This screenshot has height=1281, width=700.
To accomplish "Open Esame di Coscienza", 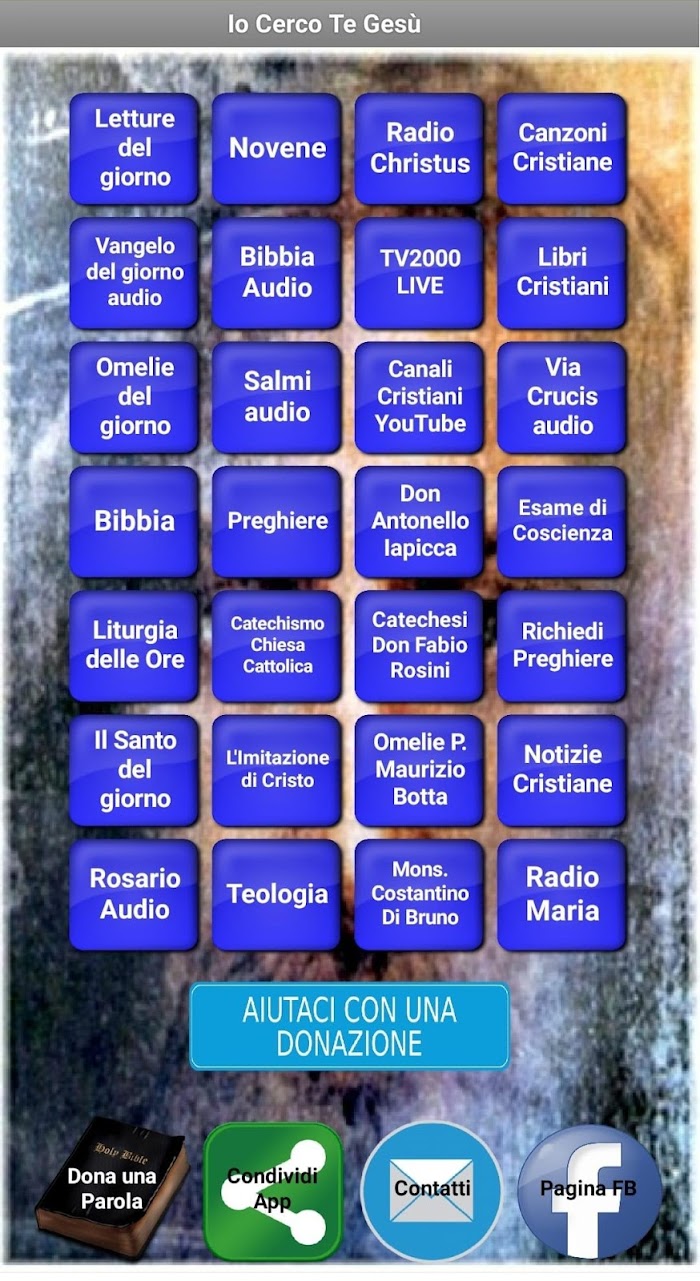I will pos(562,521).
